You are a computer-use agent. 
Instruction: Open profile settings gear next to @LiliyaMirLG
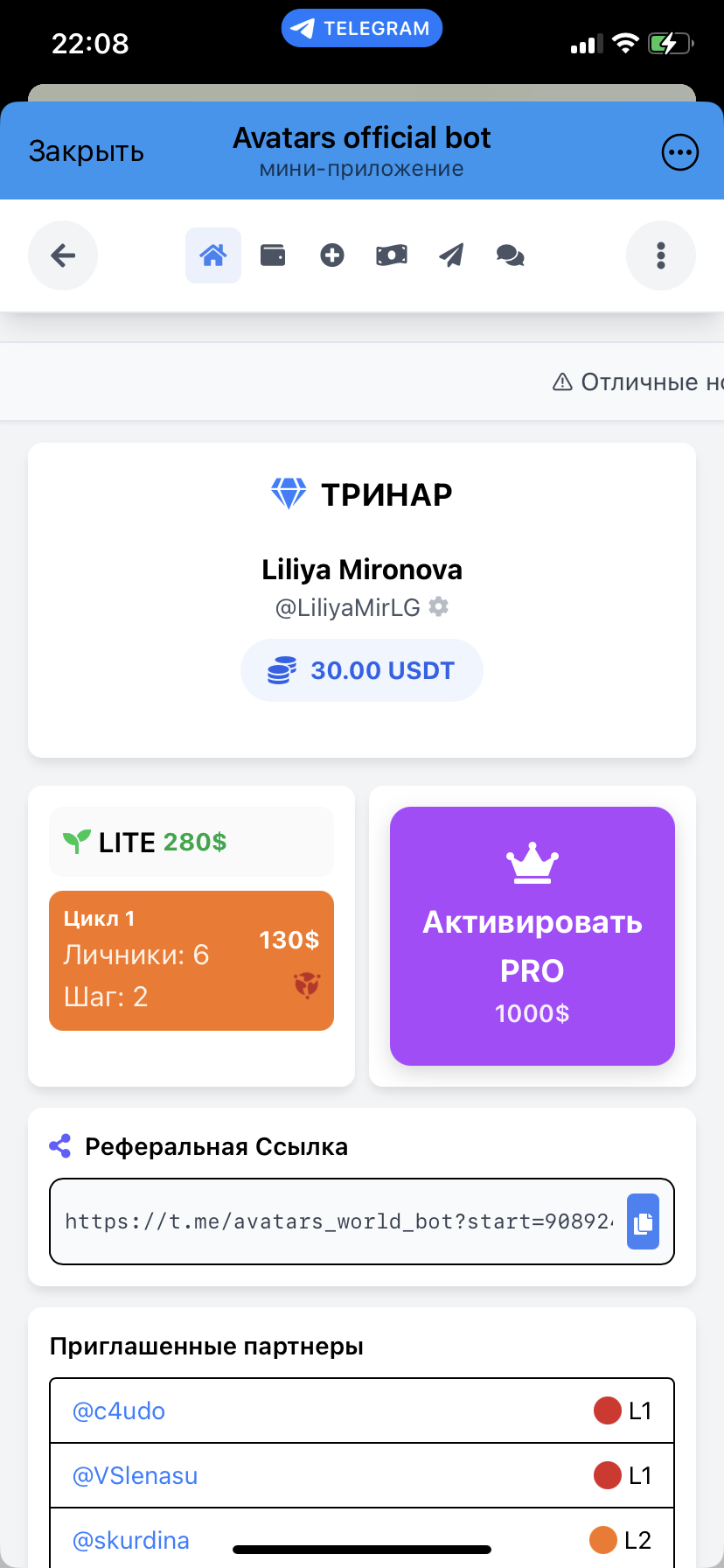coord(439,606)
